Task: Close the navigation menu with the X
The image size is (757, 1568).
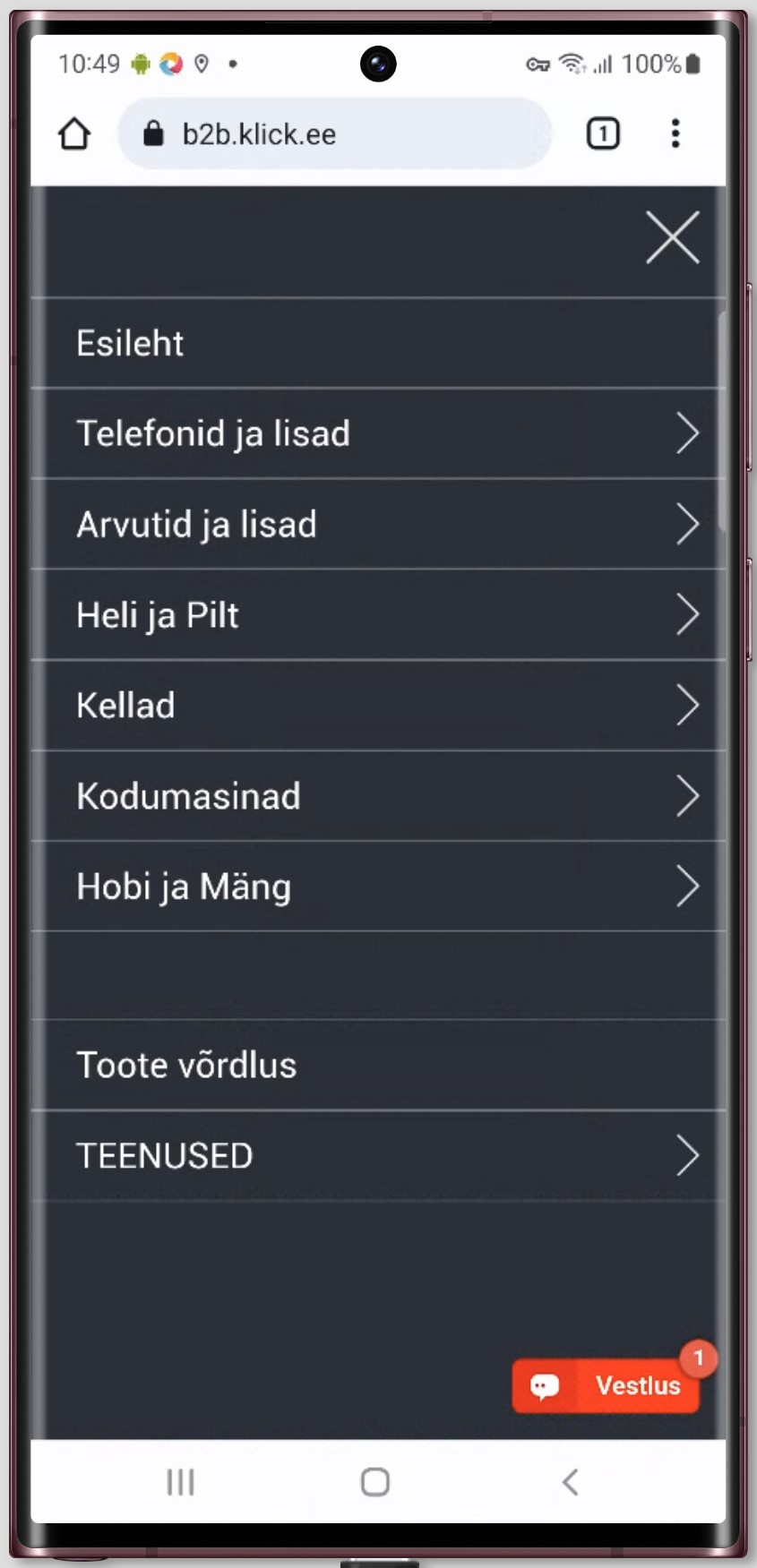Action: (x=673, y=238)
